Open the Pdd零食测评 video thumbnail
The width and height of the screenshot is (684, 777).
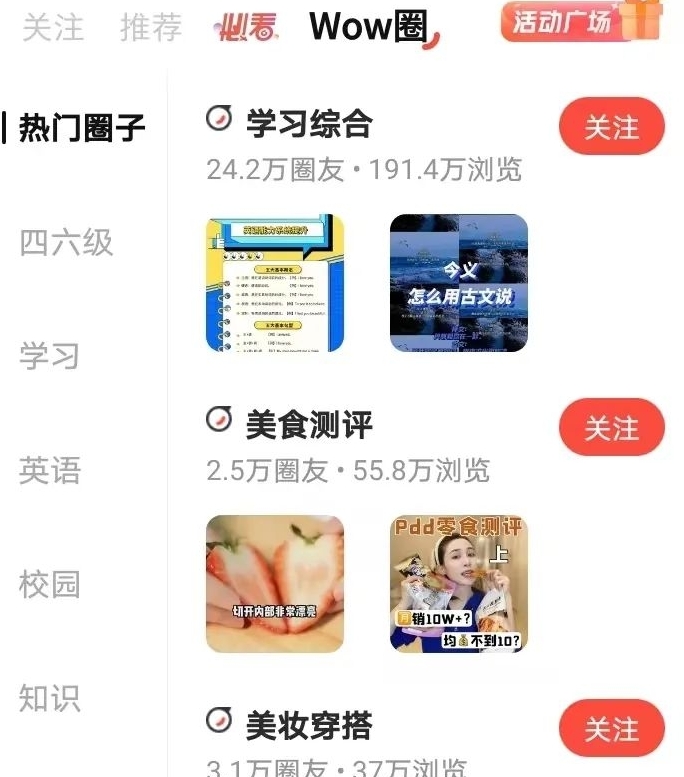(459, 584)
